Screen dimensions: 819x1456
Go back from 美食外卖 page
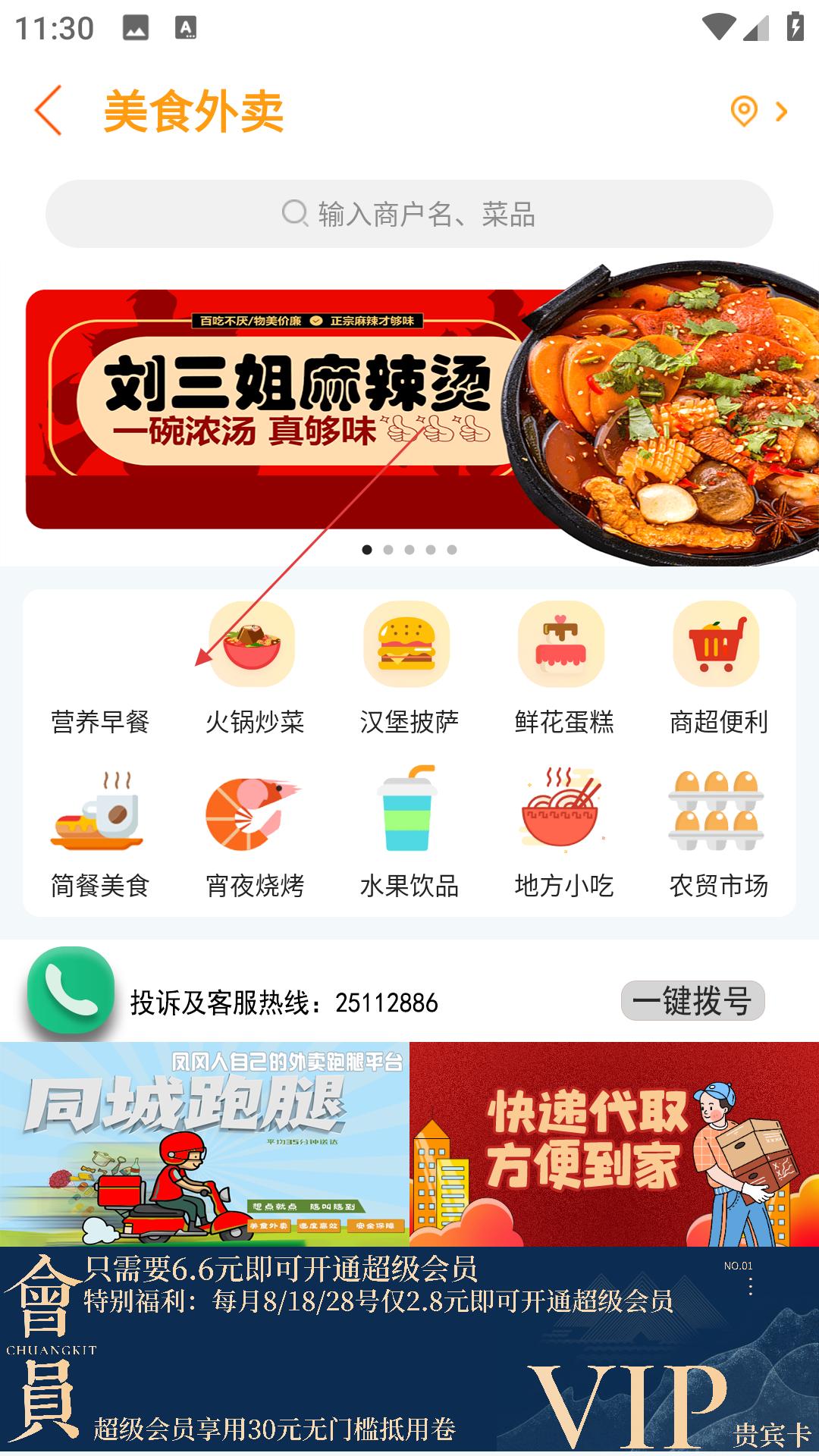[x=49, y=111]
